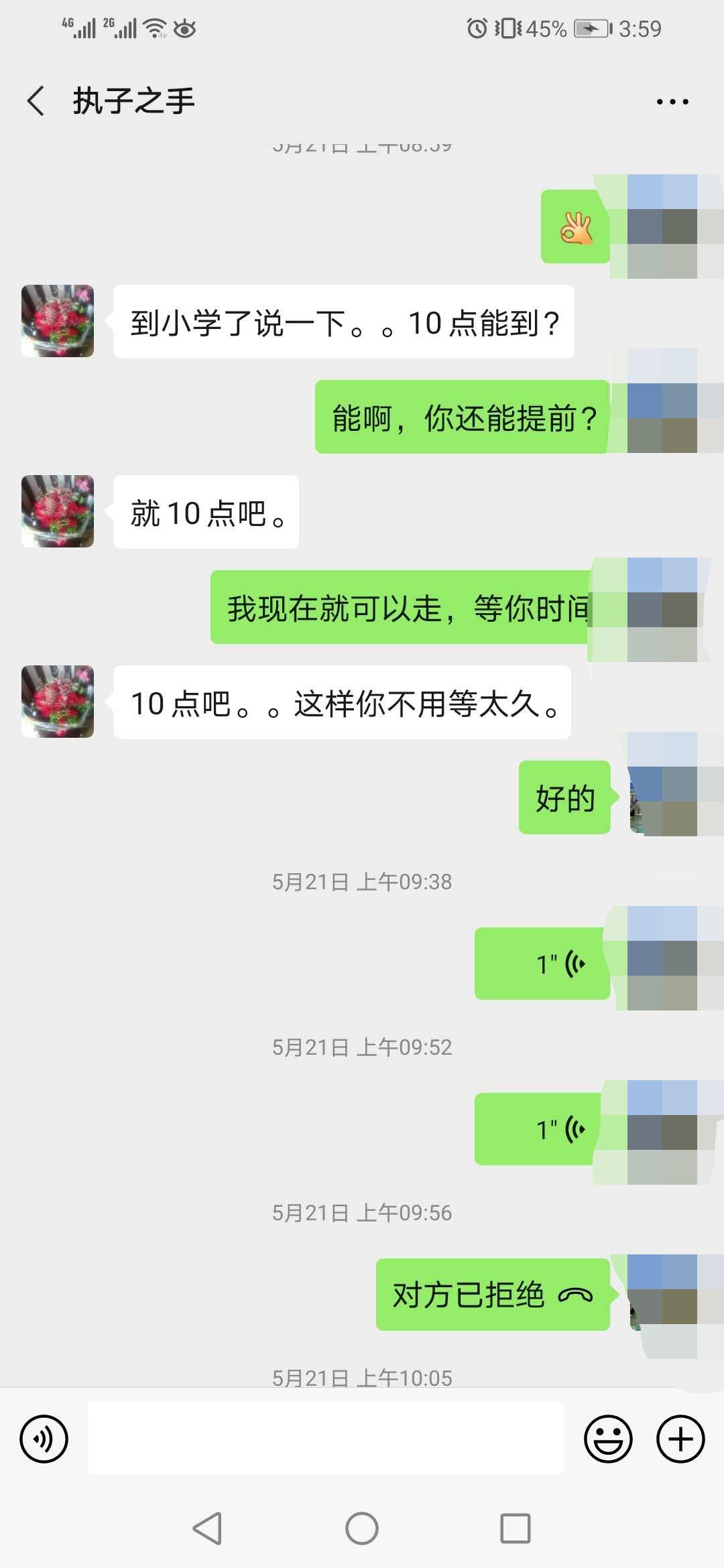The image size is (724, 1568).
Task: Open the three-dot chat options menu
Action: (672, 102)
